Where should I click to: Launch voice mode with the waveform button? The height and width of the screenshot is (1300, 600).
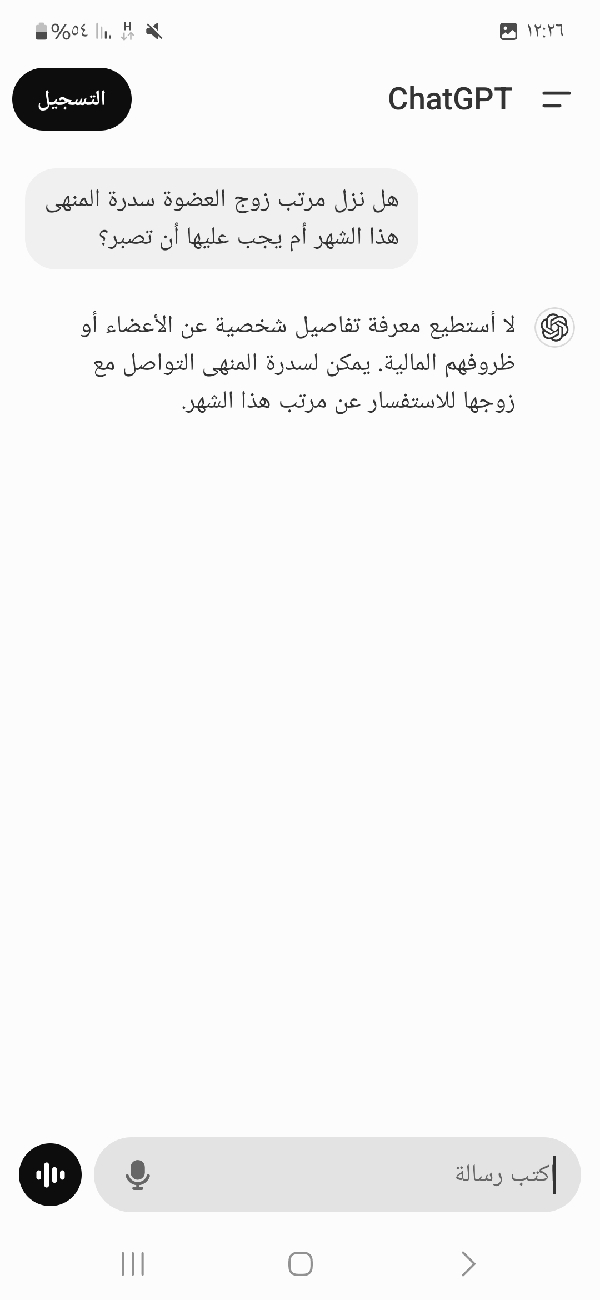point(50,1174)
